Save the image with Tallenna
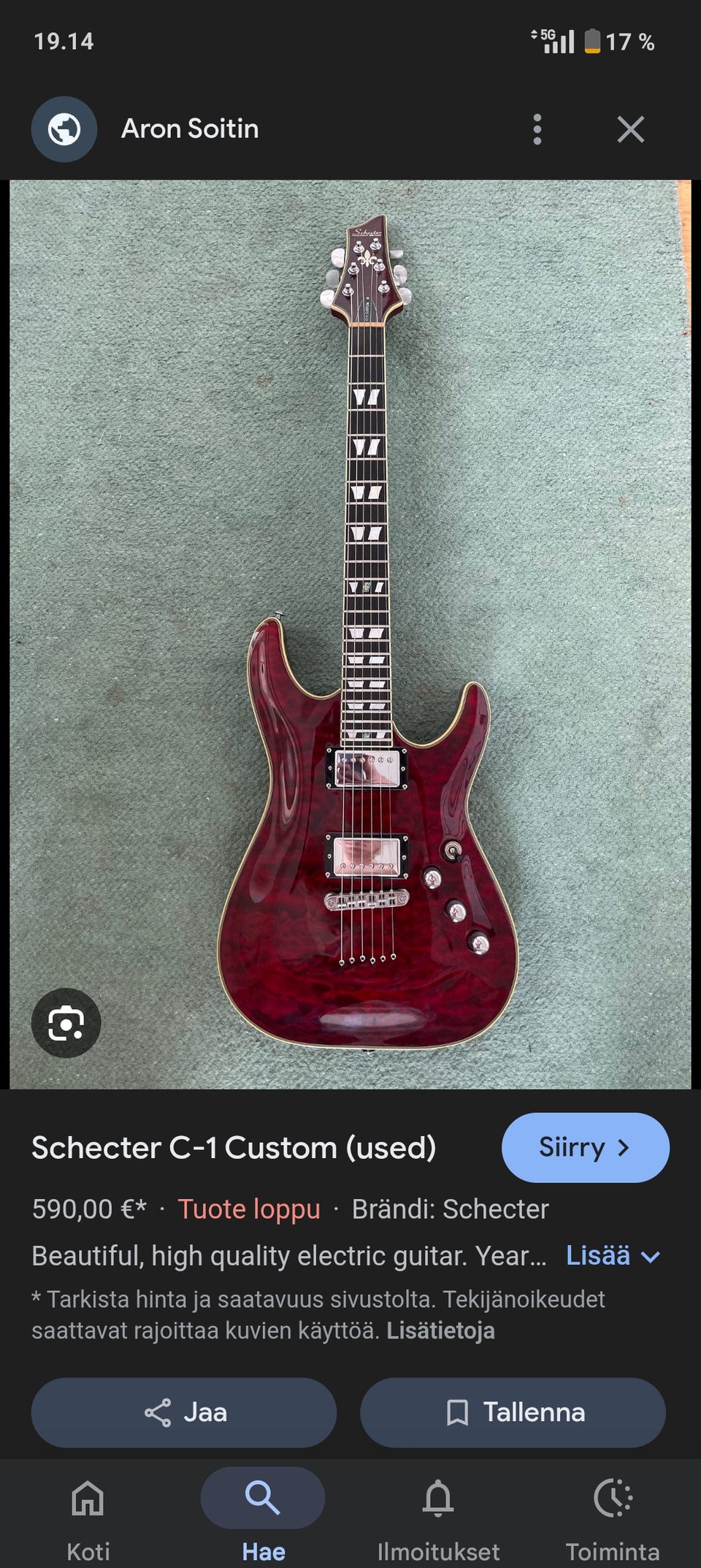 [x=513, y=1412]
